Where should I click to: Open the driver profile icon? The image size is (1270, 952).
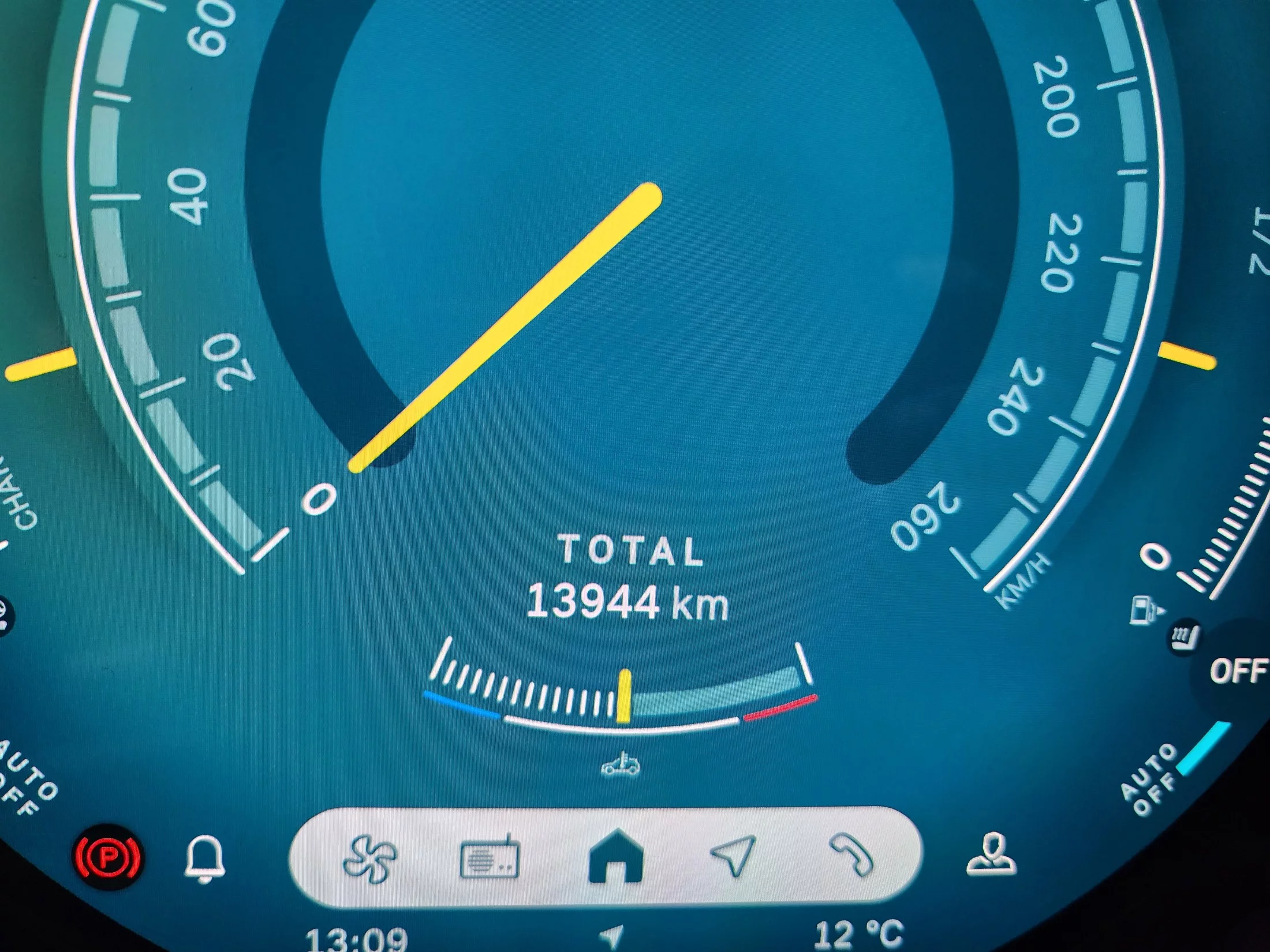[992, 854]
